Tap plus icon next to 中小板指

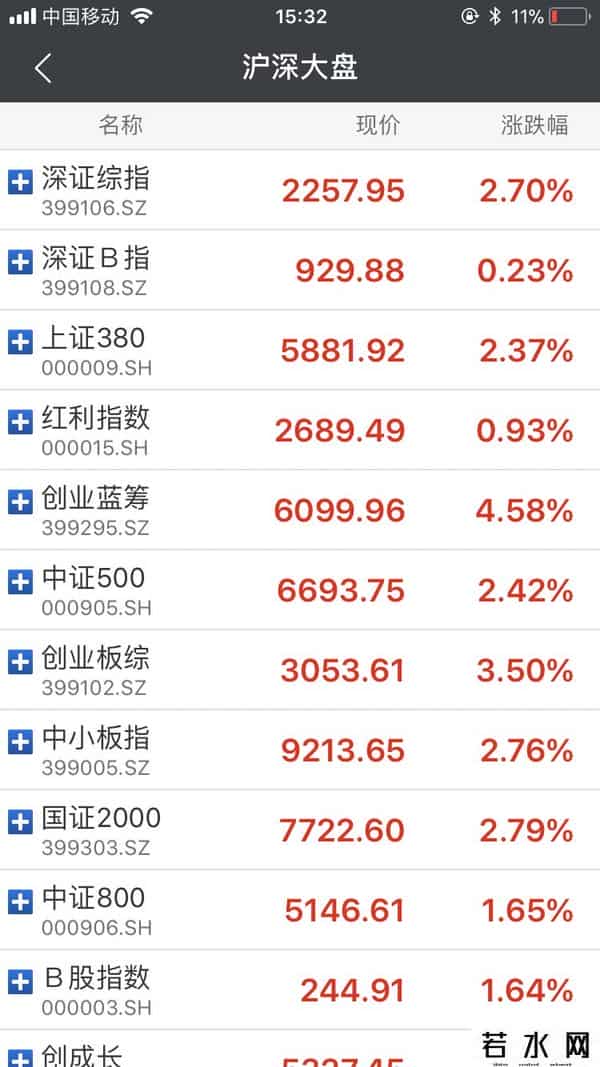20,742
